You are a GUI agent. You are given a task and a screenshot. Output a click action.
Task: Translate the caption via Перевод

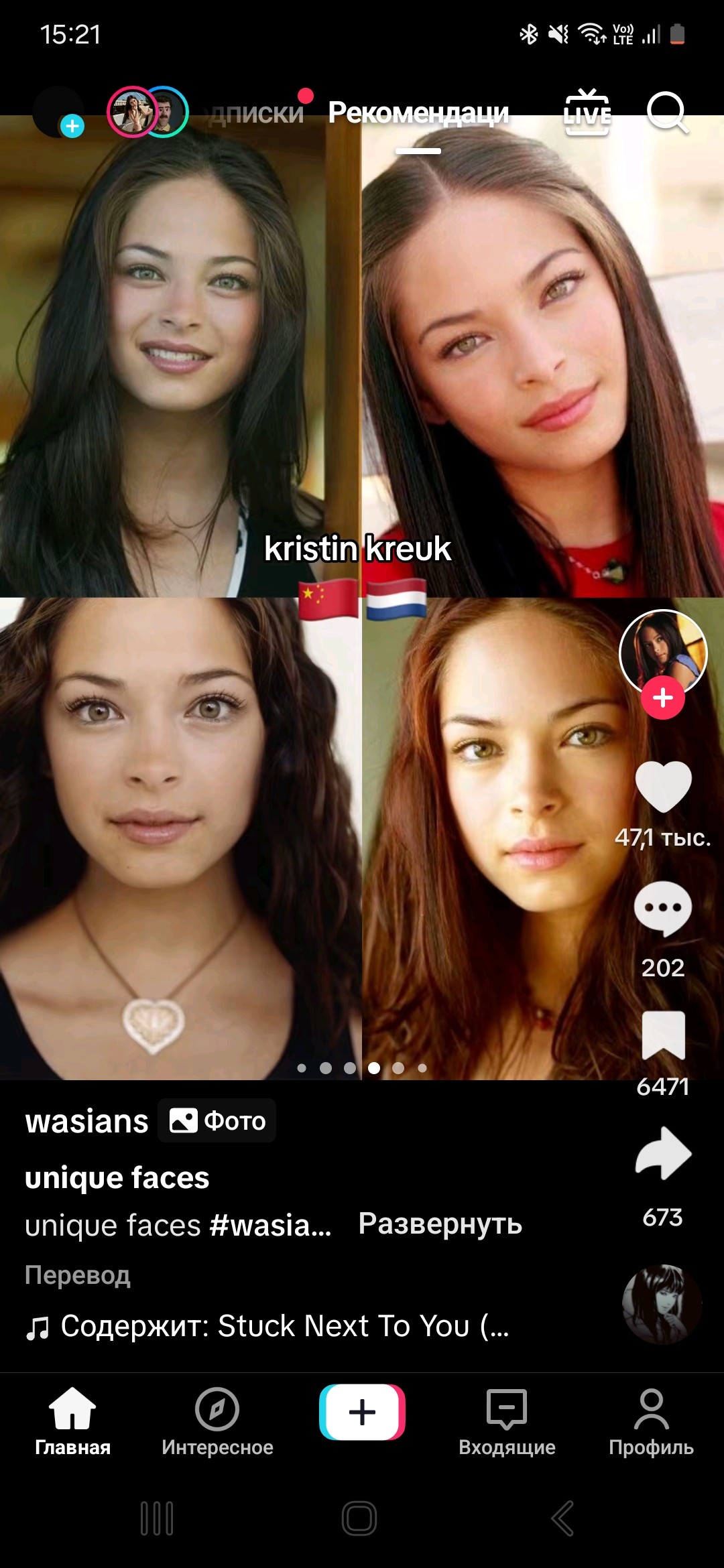[x=78, y=1275]
